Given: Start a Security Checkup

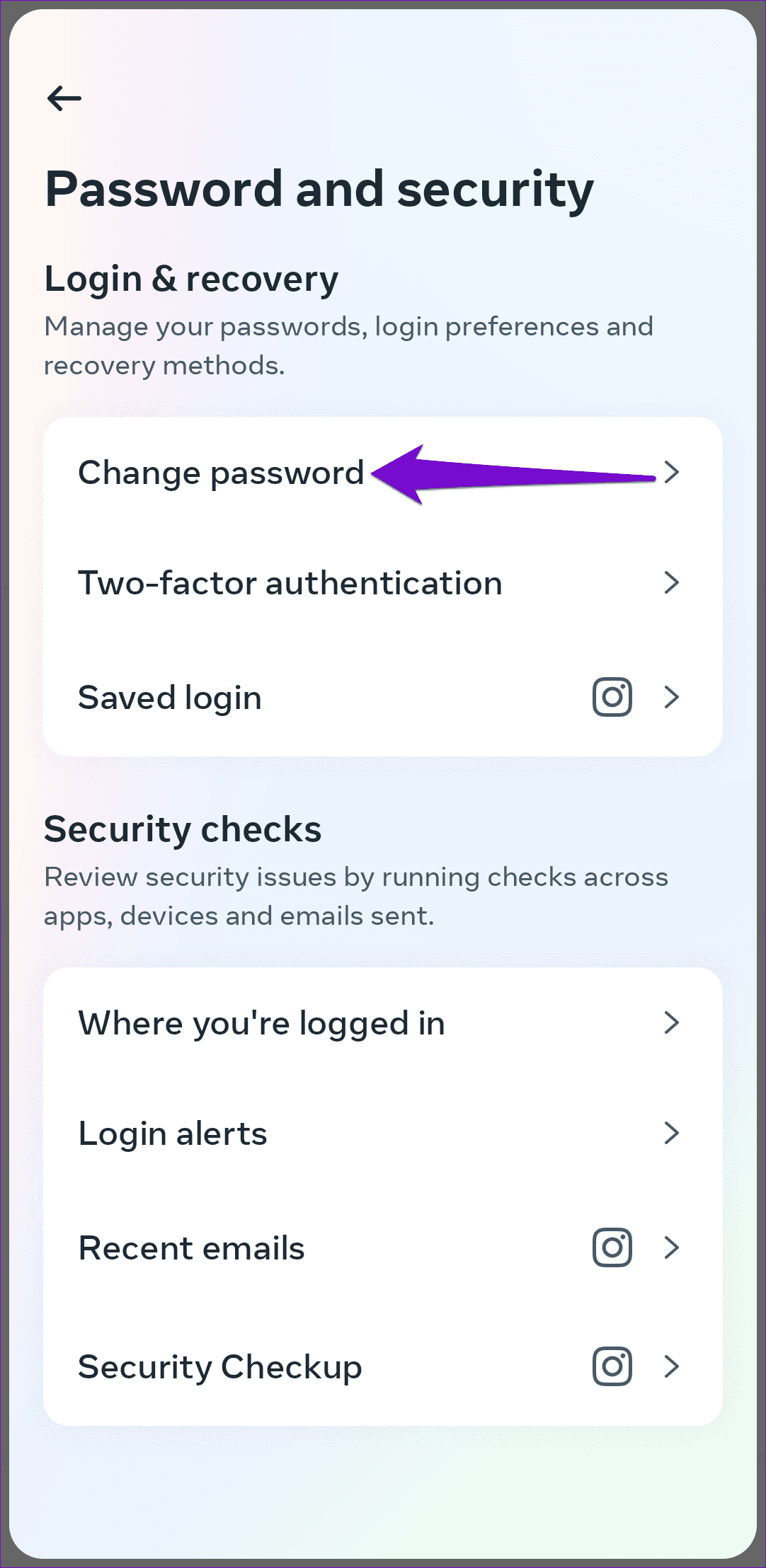Looking at the screenshot, I should (x=220, y=1366).
